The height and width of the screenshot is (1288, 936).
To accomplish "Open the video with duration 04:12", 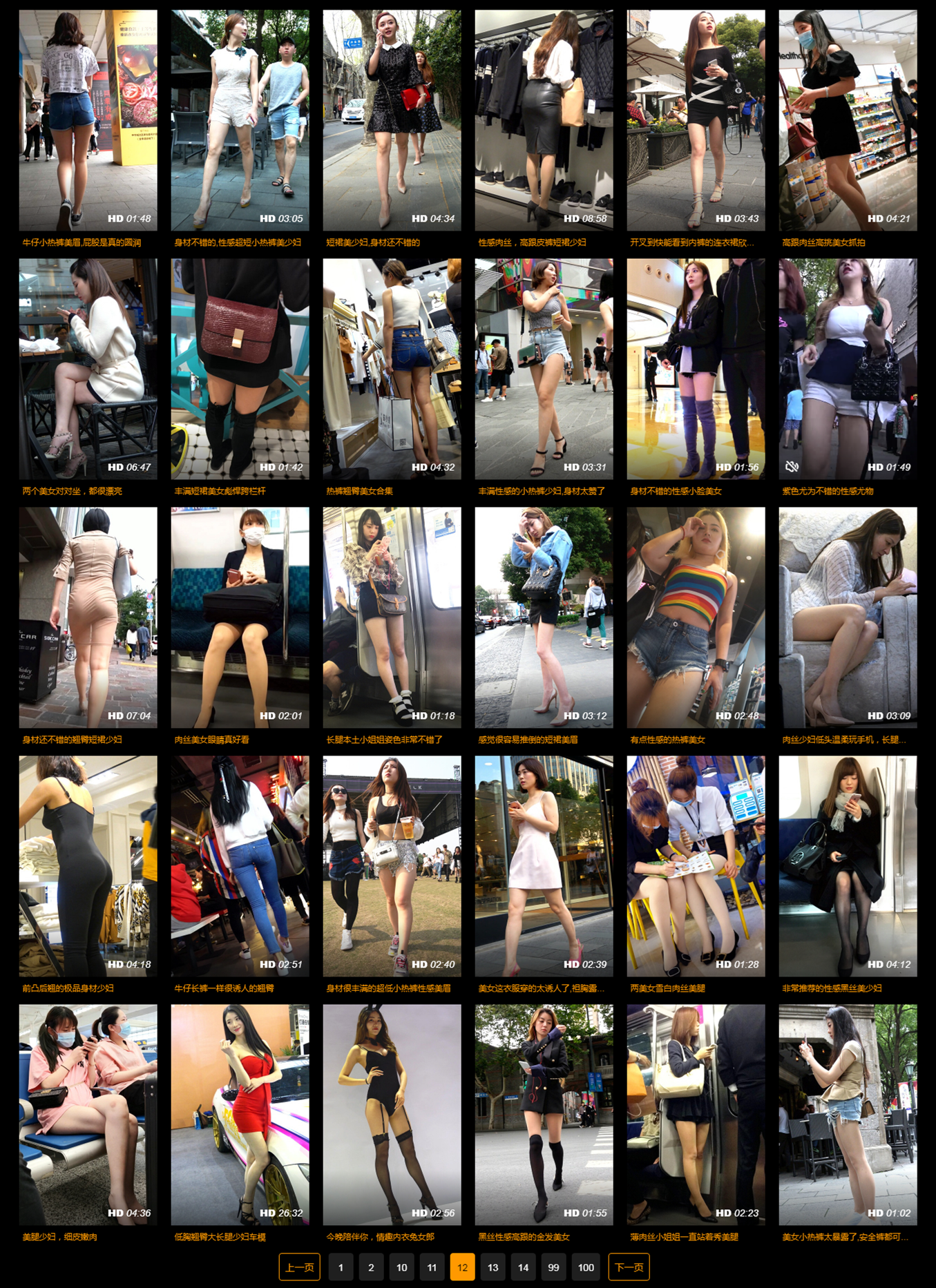I will point(848,866).
